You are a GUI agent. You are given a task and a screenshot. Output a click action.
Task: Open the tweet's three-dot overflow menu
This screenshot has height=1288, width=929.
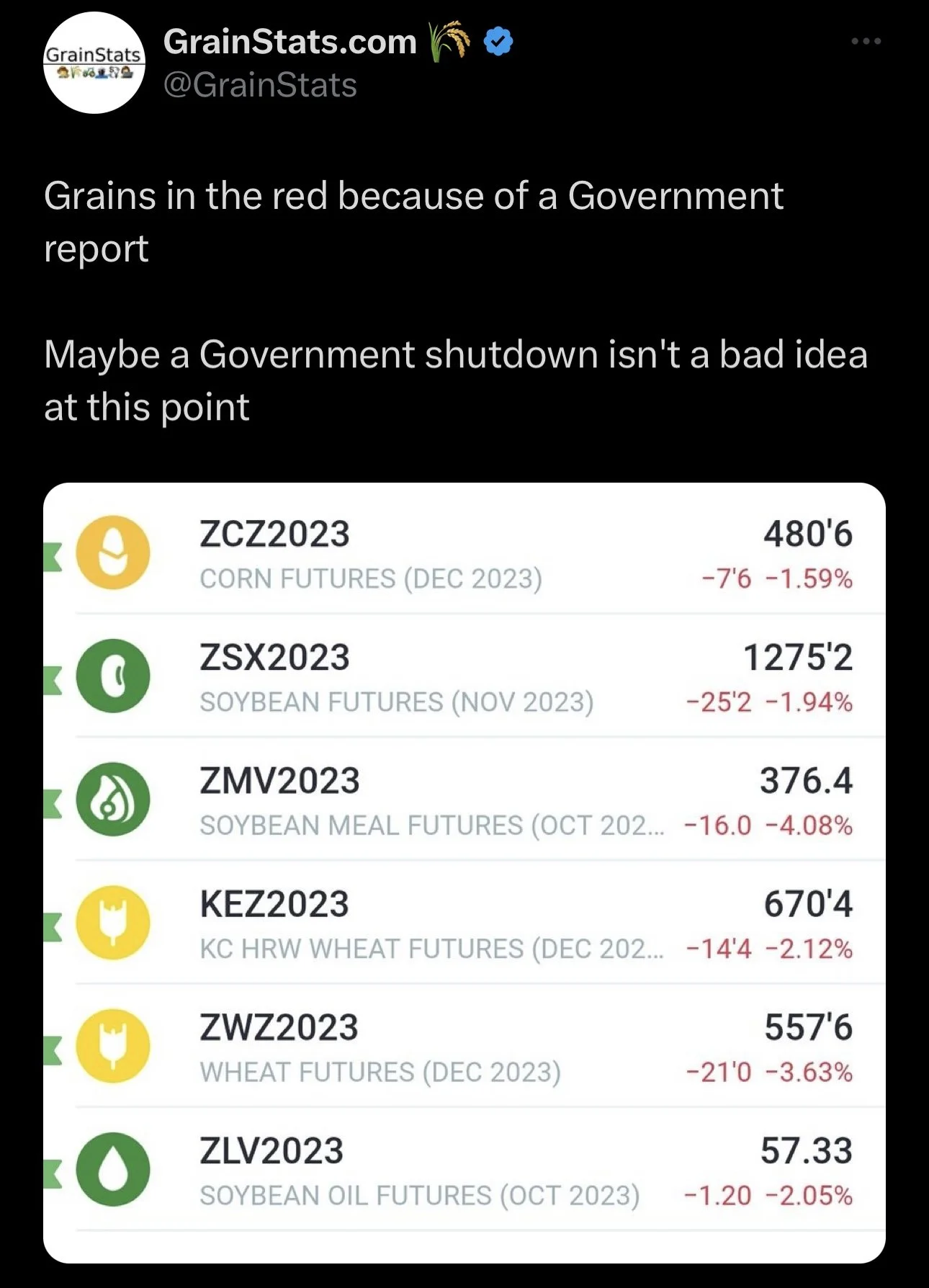[866, 42]
